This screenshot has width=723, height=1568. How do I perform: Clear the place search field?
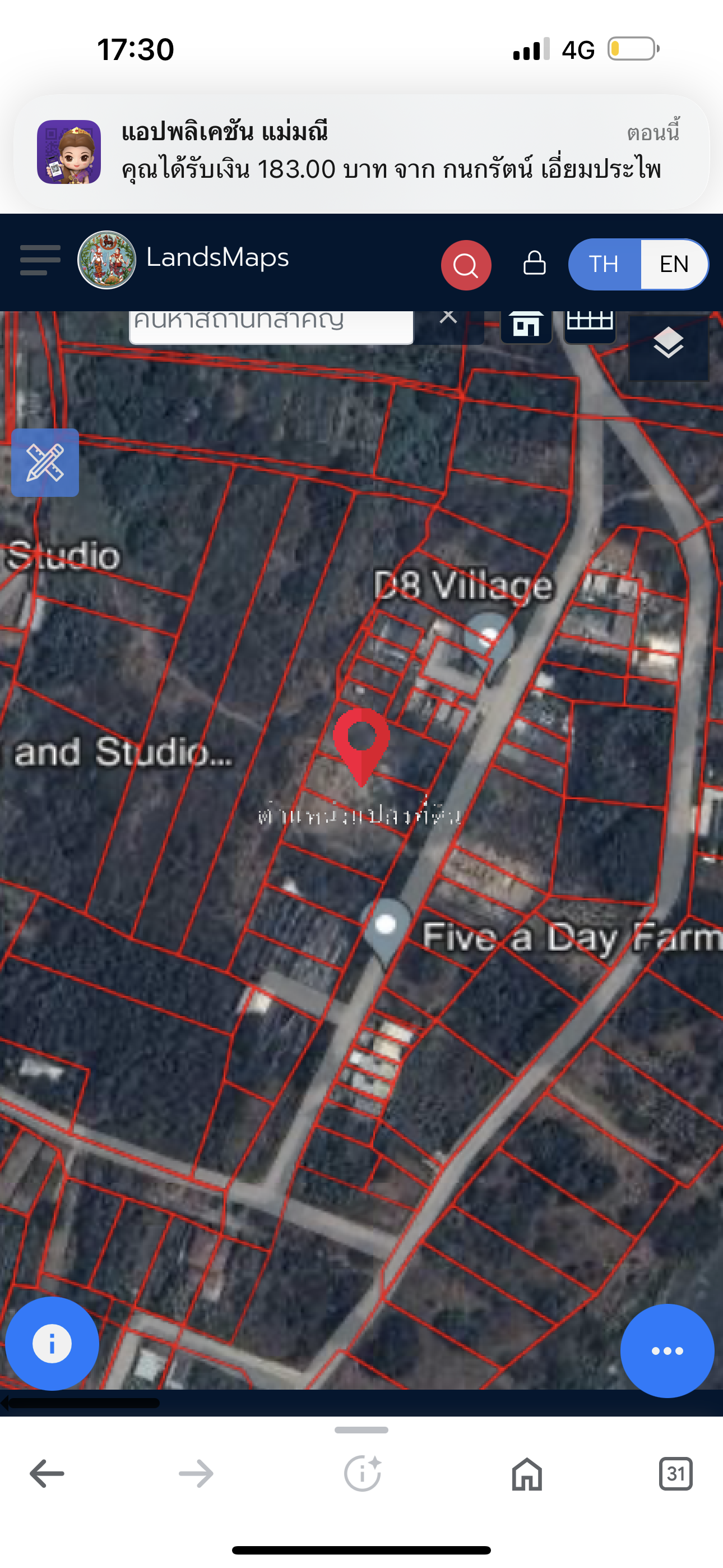[448, 317]
